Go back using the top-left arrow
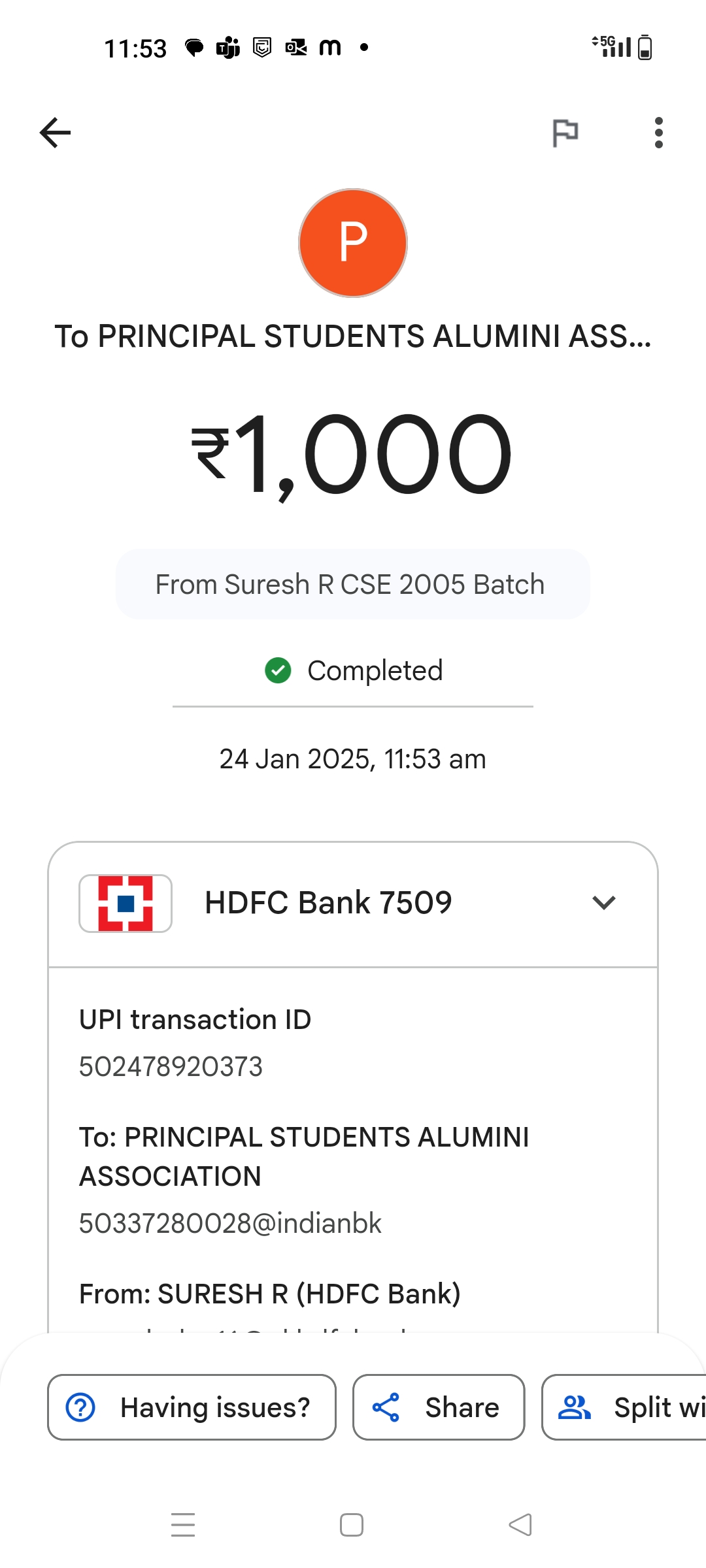The image size is (706, 1568). [x=55, y=133]
